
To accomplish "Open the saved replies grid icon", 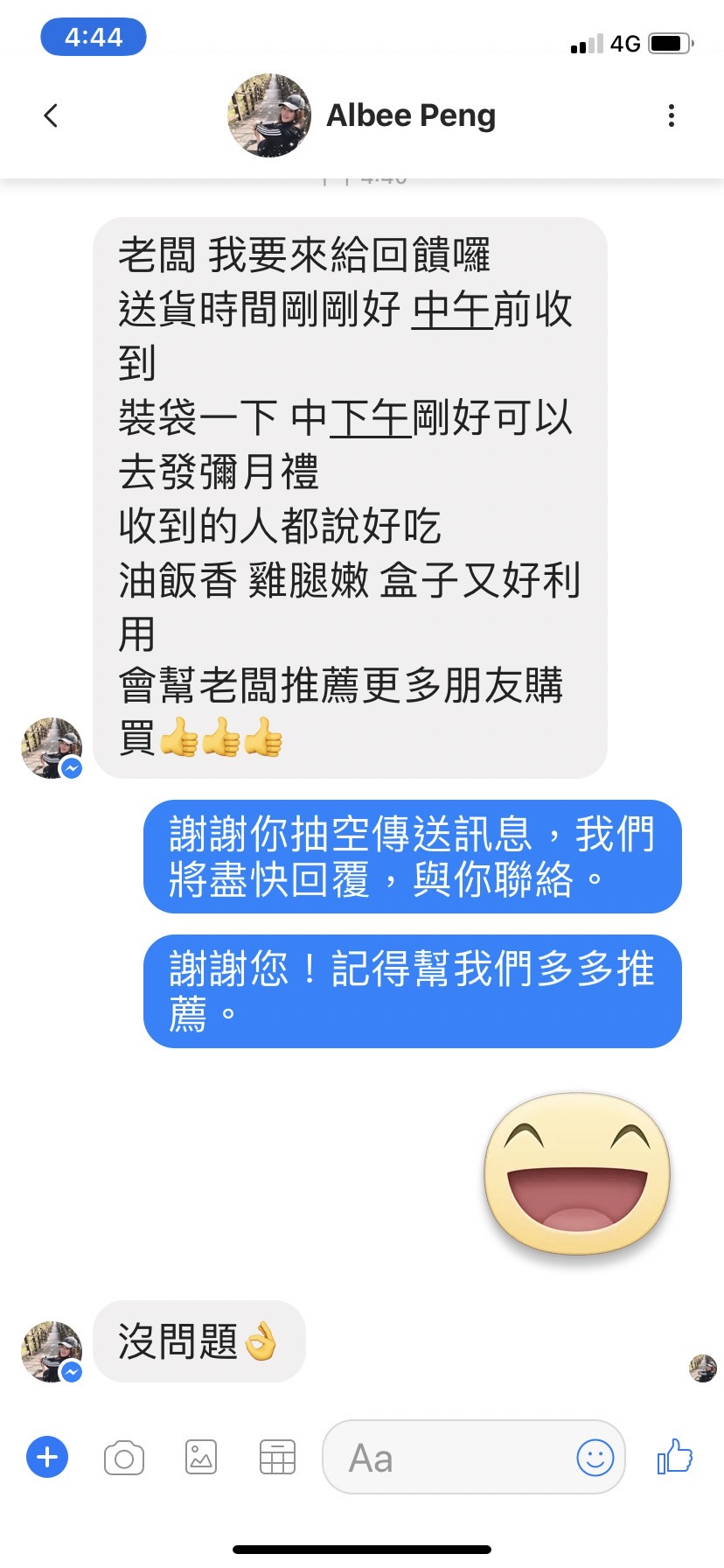I will click(277, 1458).
